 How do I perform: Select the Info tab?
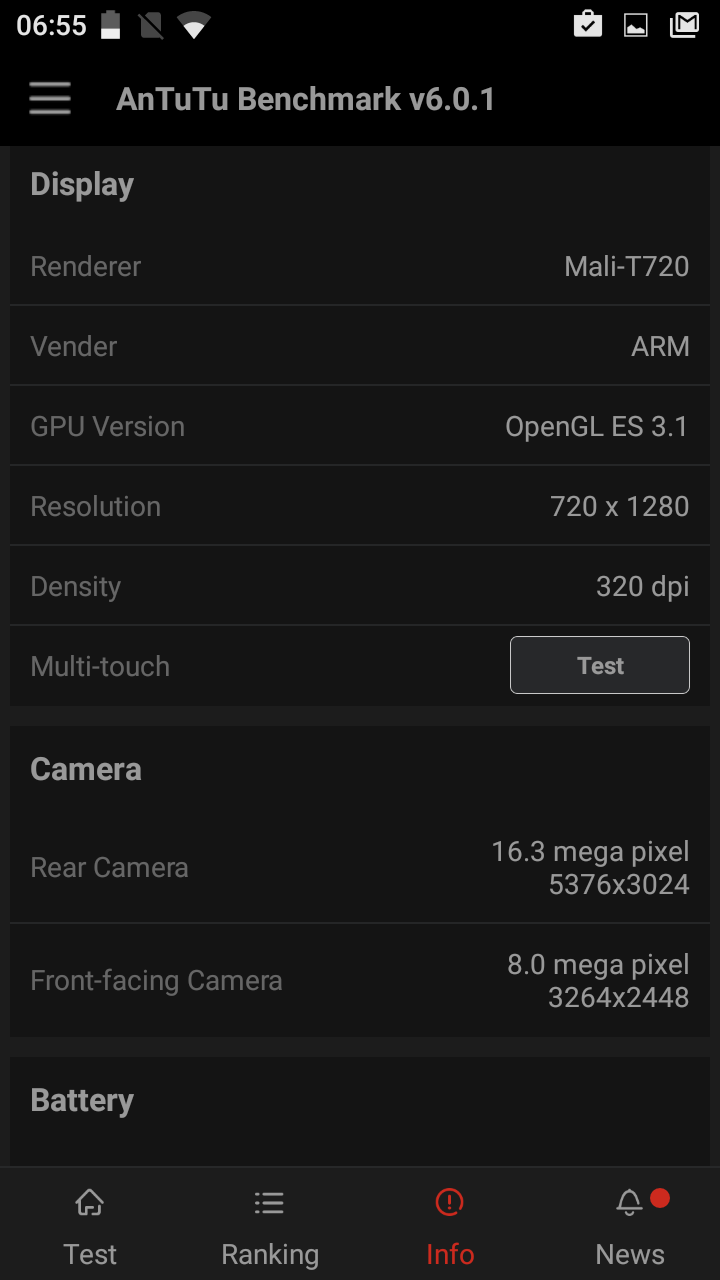coord(450,1225)
